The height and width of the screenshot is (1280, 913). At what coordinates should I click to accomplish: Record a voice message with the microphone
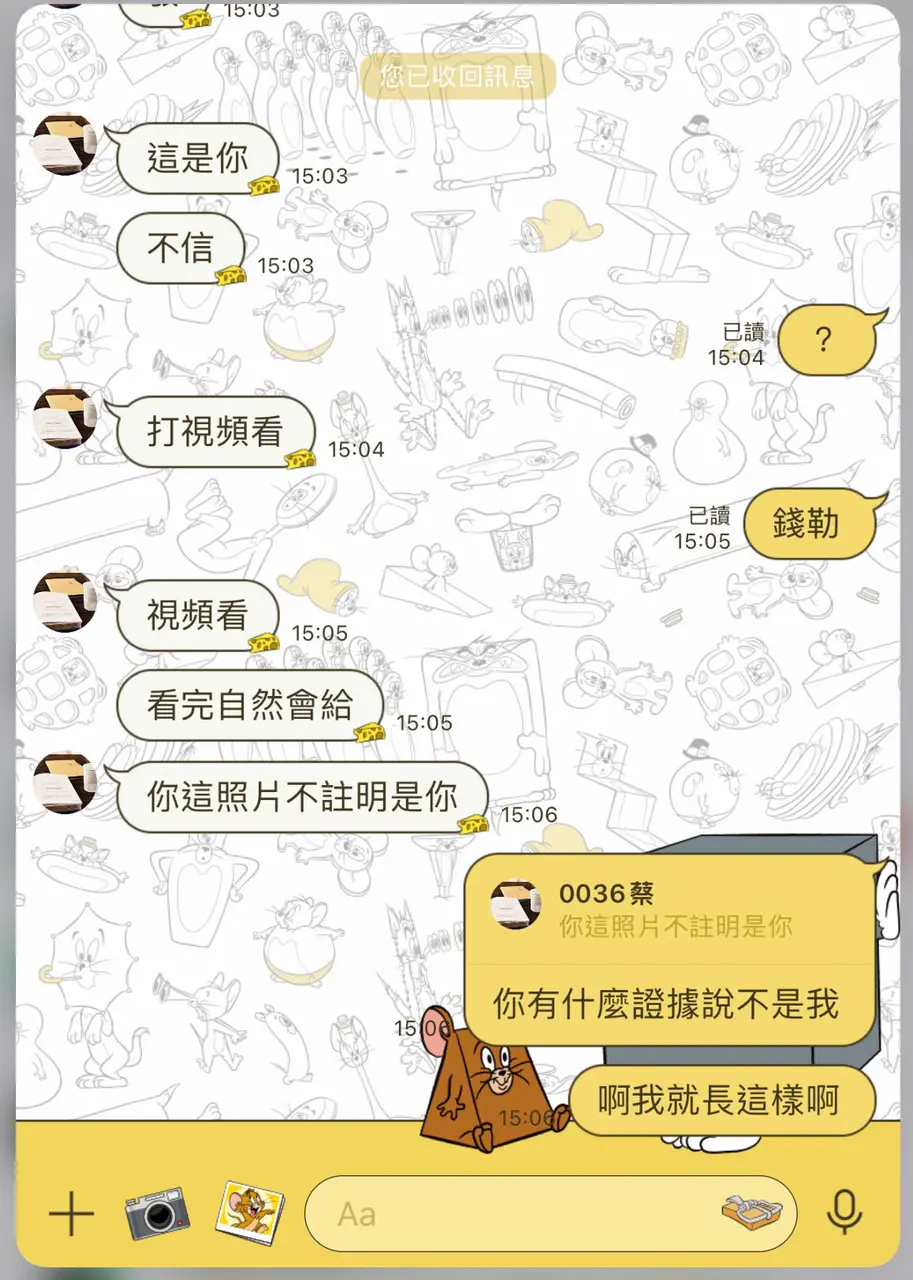pyautogui.click(x=845, y=1213)
